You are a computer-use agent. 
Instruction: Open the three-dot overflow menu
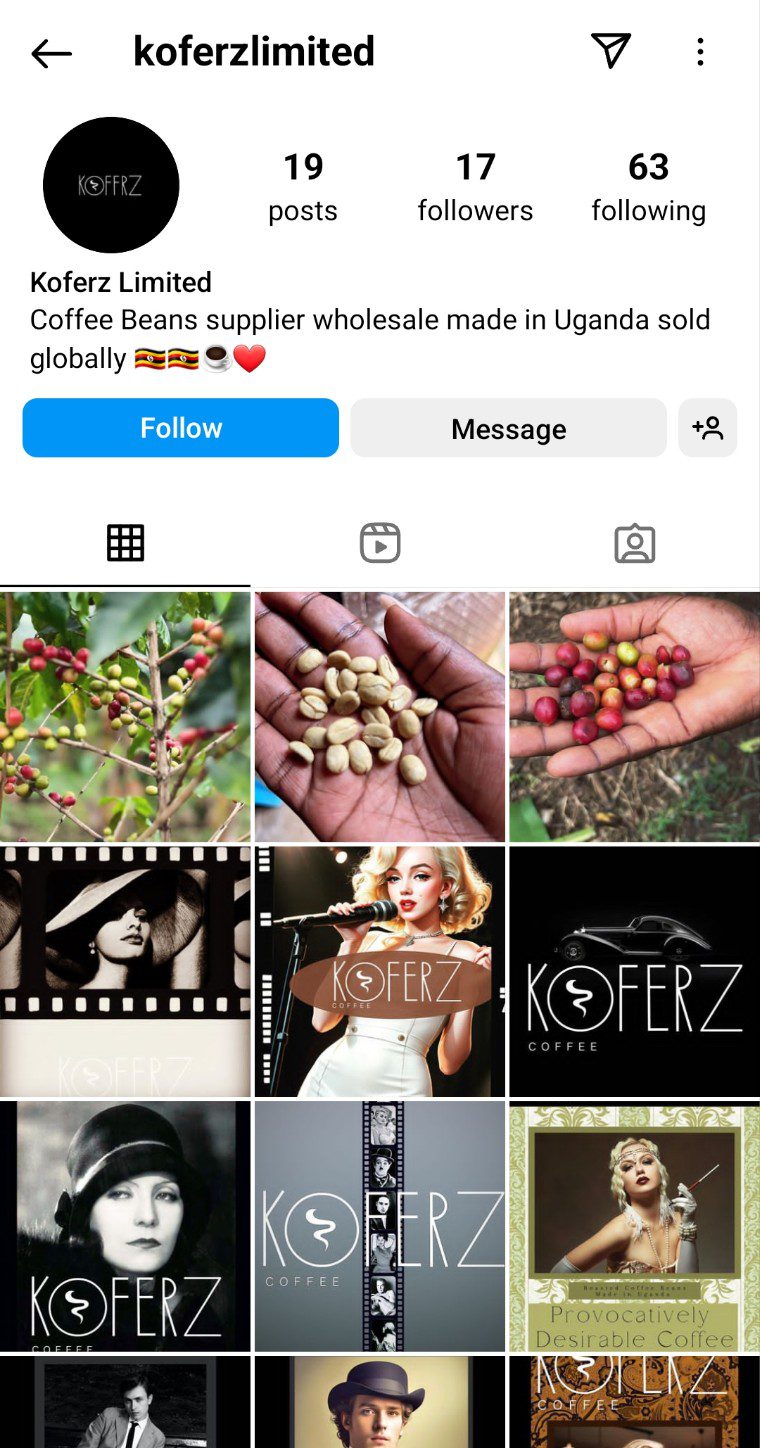700,52
